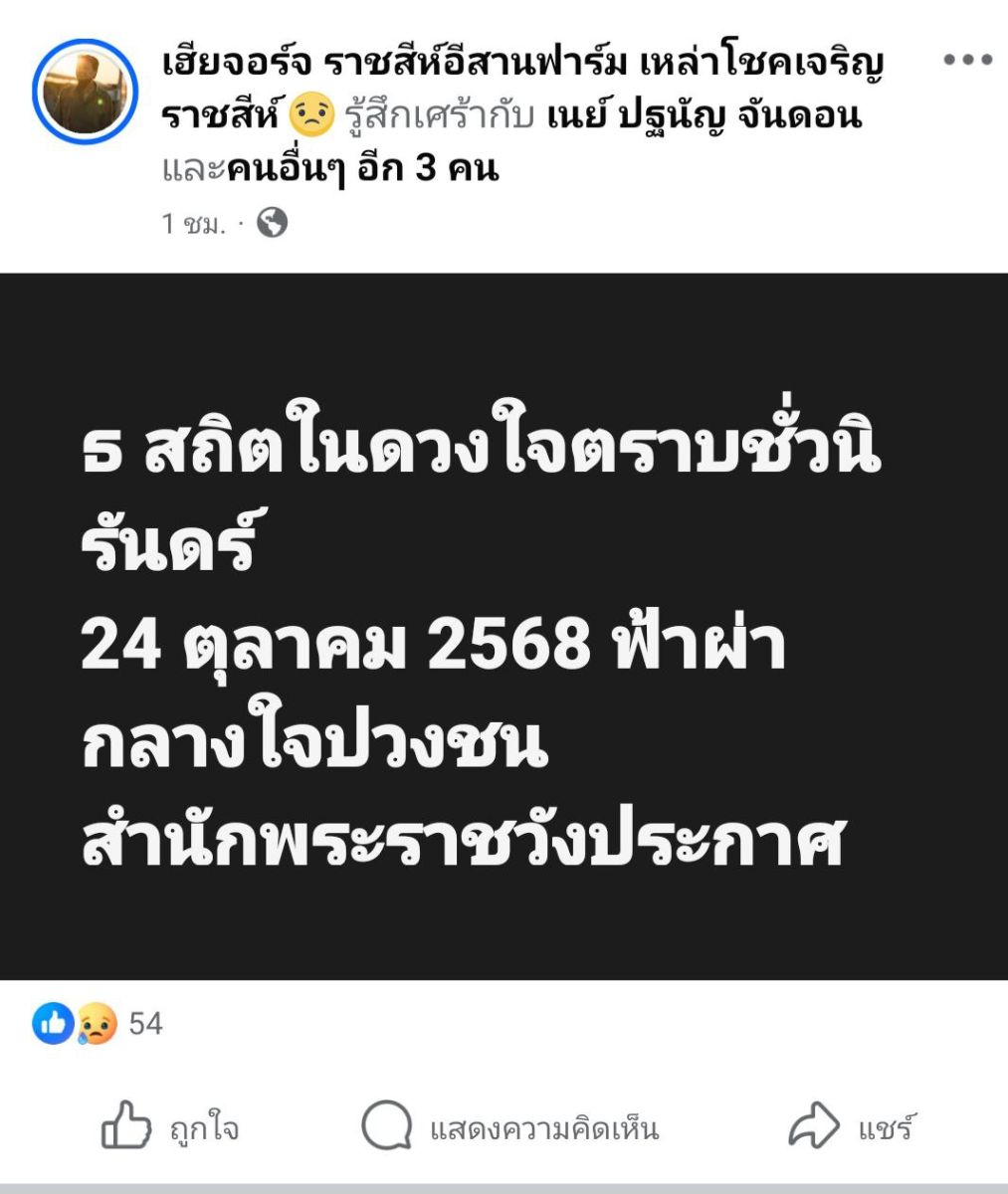Image resolution: width=1008 pixels, height=1194 pixels.
Task: Open the post's three-dot options menu
Action: pos(966,62)
